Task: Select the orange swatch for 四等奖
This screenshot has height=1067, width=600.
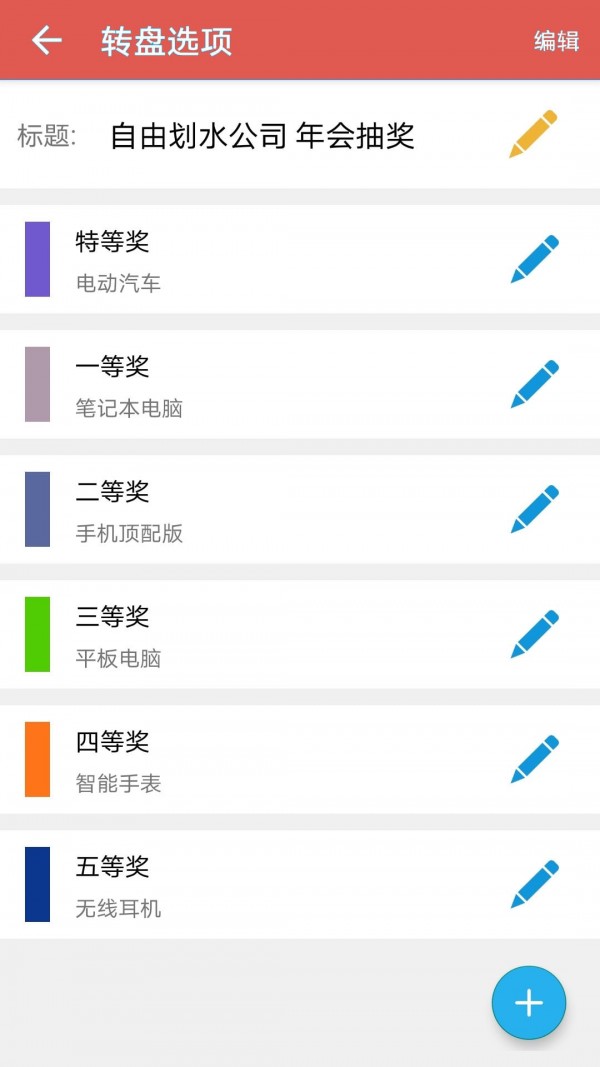Action: [x=37, y=759]
